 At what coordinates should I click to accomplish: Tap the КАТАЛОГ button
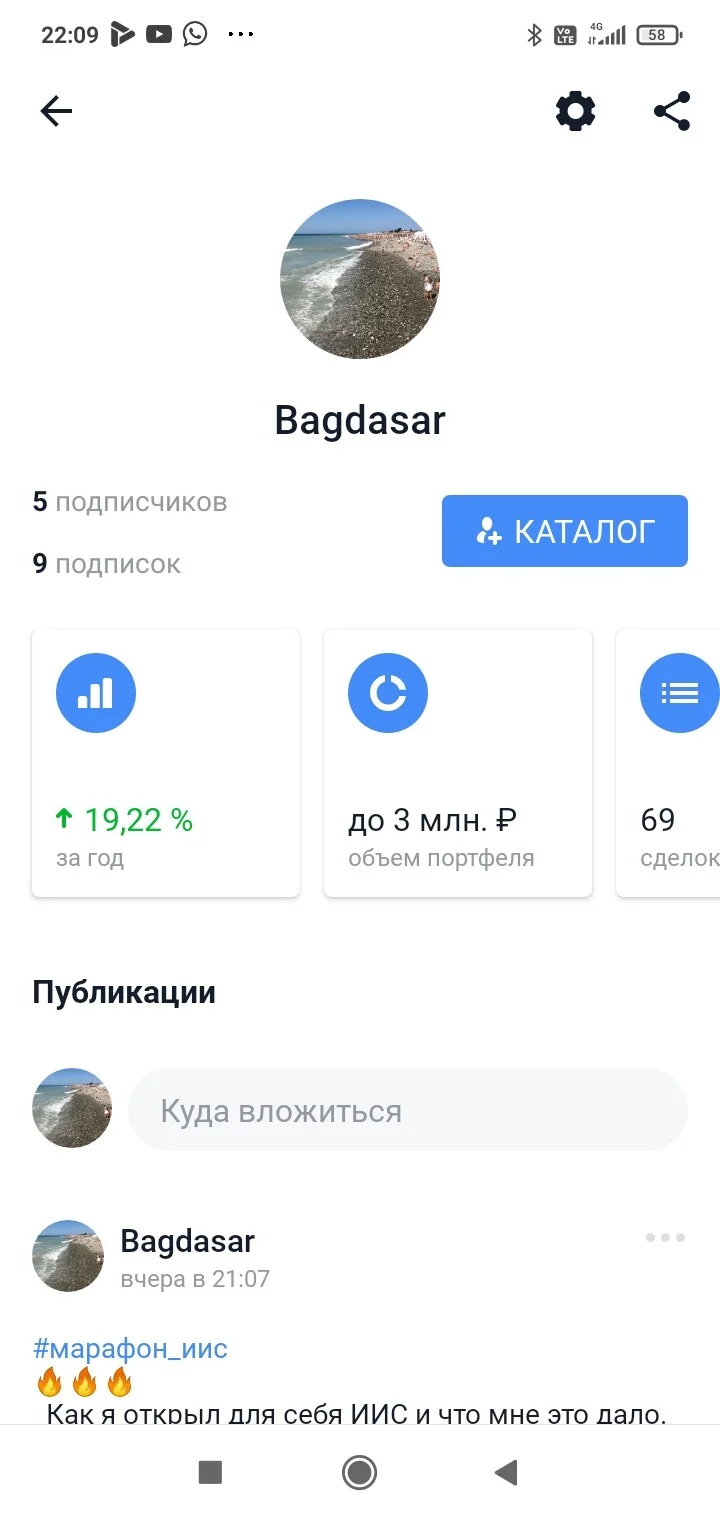point(565,531)
